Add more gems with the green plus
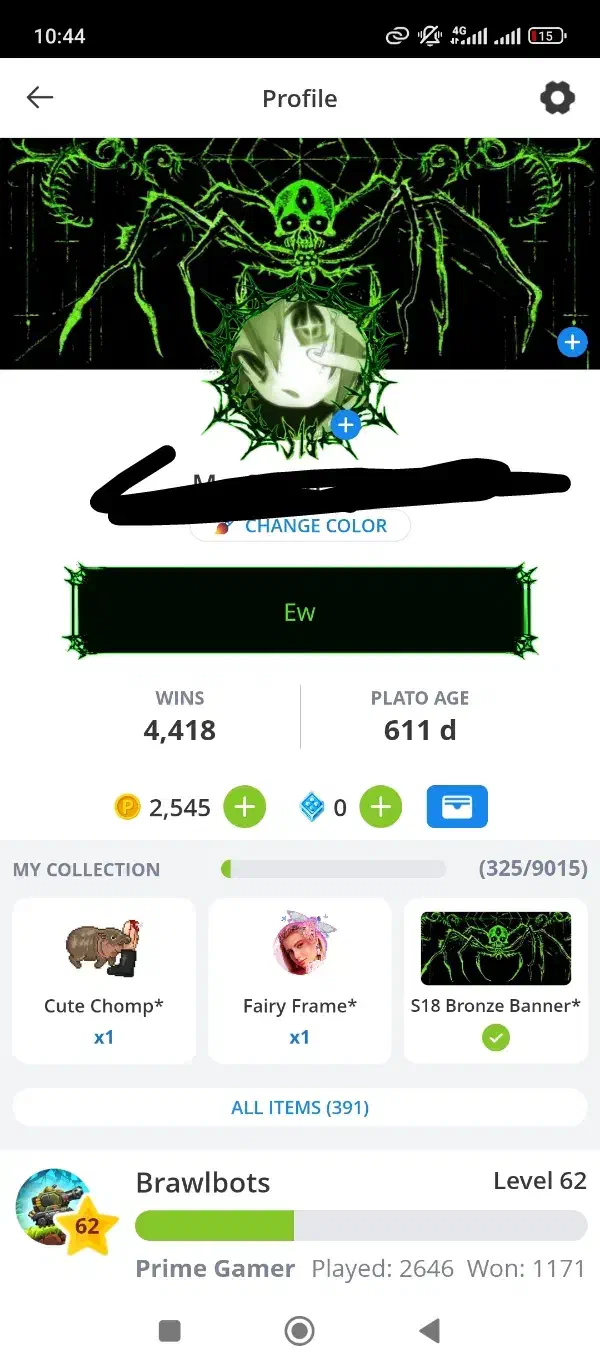600x1367 pixels. (x=380, y=807)
